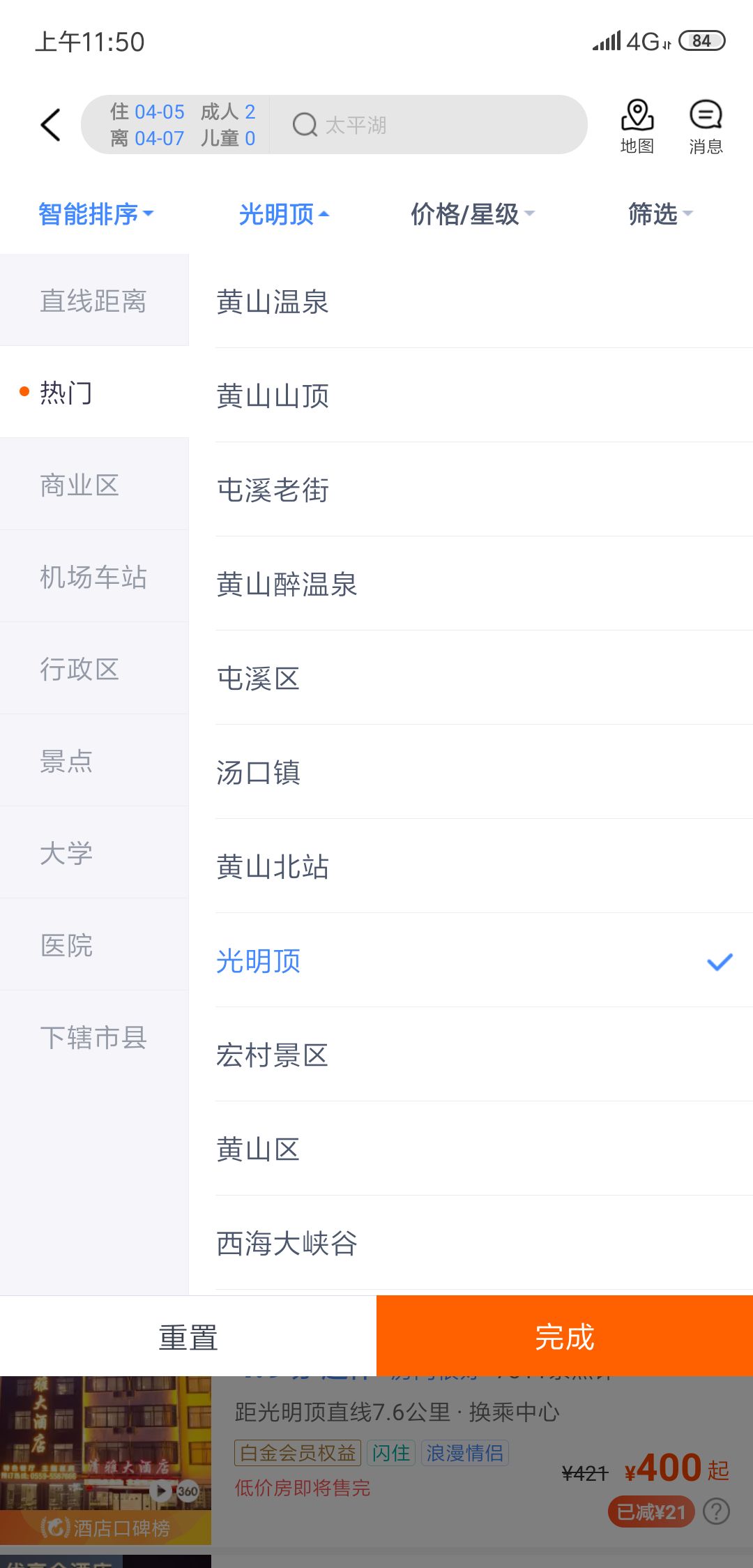Select 屯溪老街 from the list
The height and width of the screenshot is (1568, 753).
[x=484, y=490]
